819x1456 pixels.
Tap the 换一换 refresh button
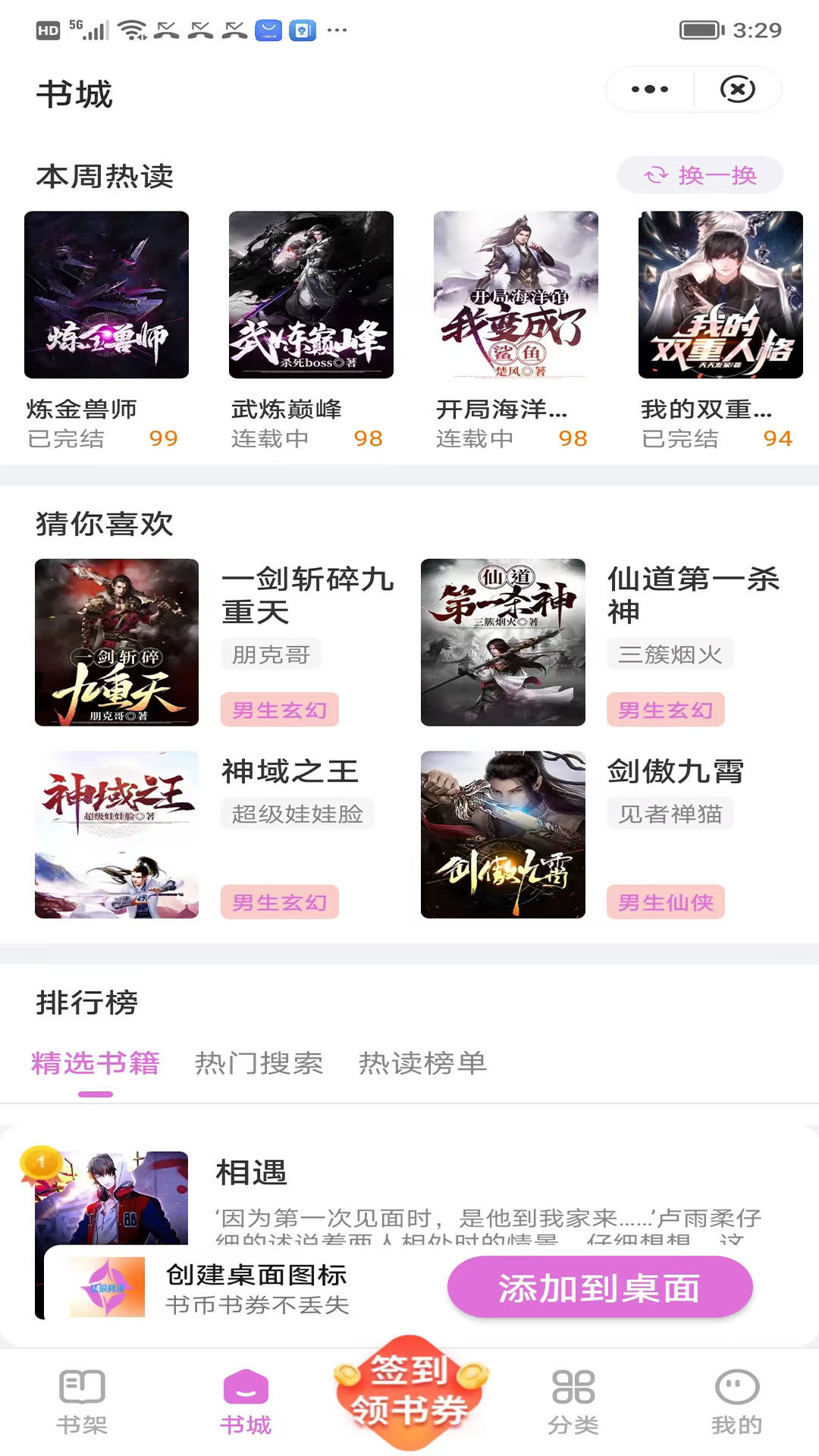pyautogui.click(x=699, y=174)
